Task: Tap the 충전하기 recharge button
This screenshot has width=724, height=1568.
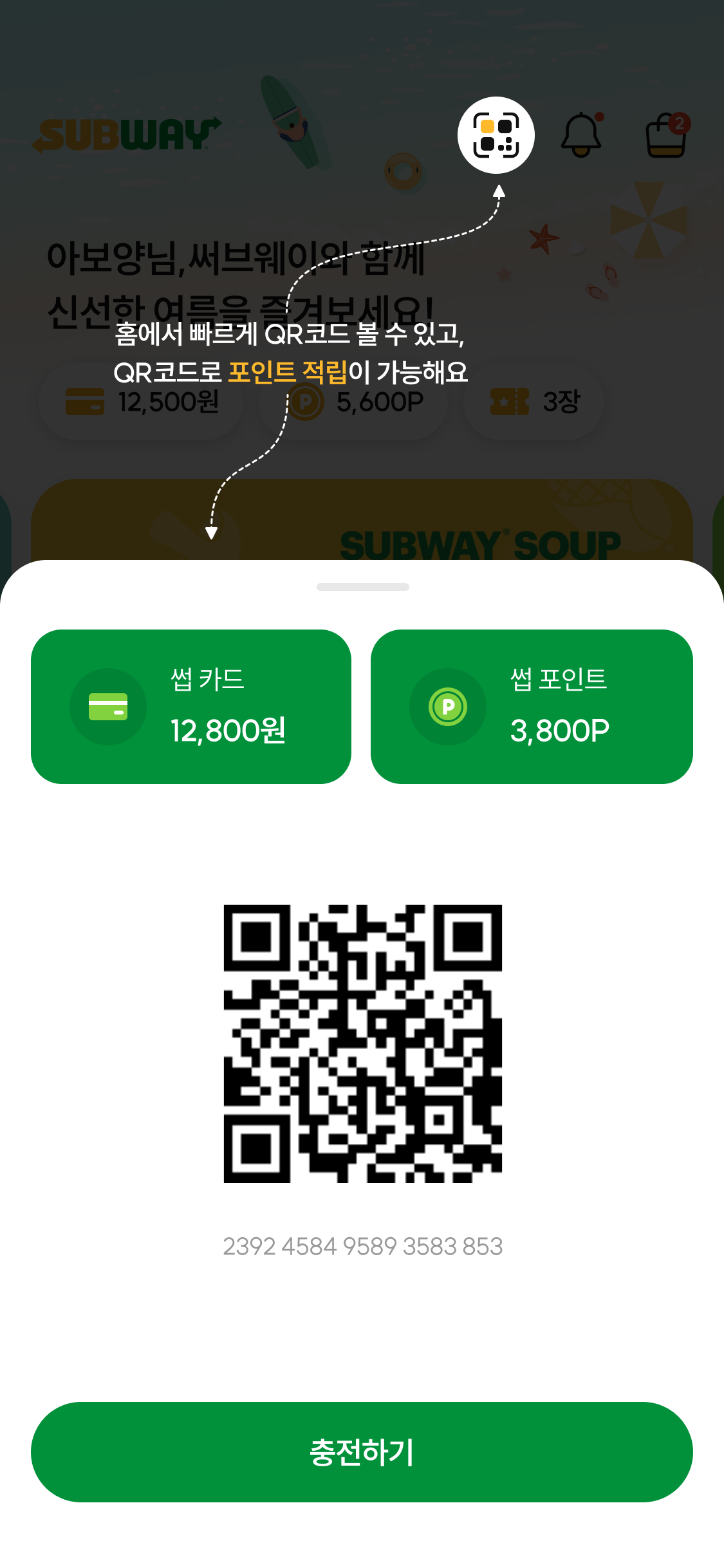Action: pos(362,1451)
